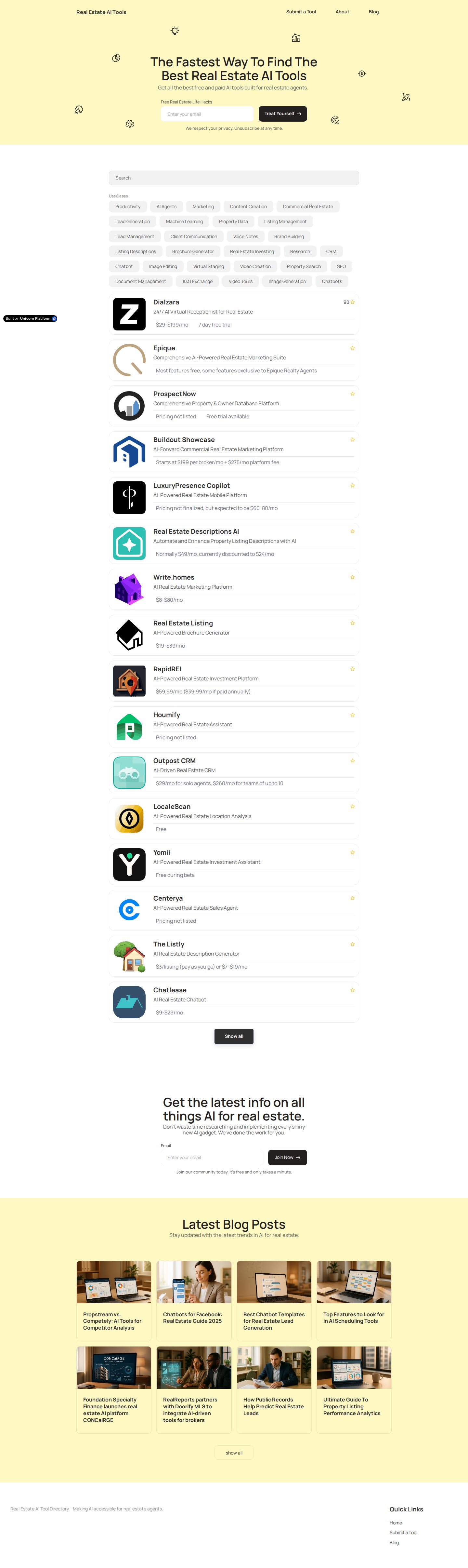View the Outpost CRM listing
468x1568 pixels.
tap(234, 773)
